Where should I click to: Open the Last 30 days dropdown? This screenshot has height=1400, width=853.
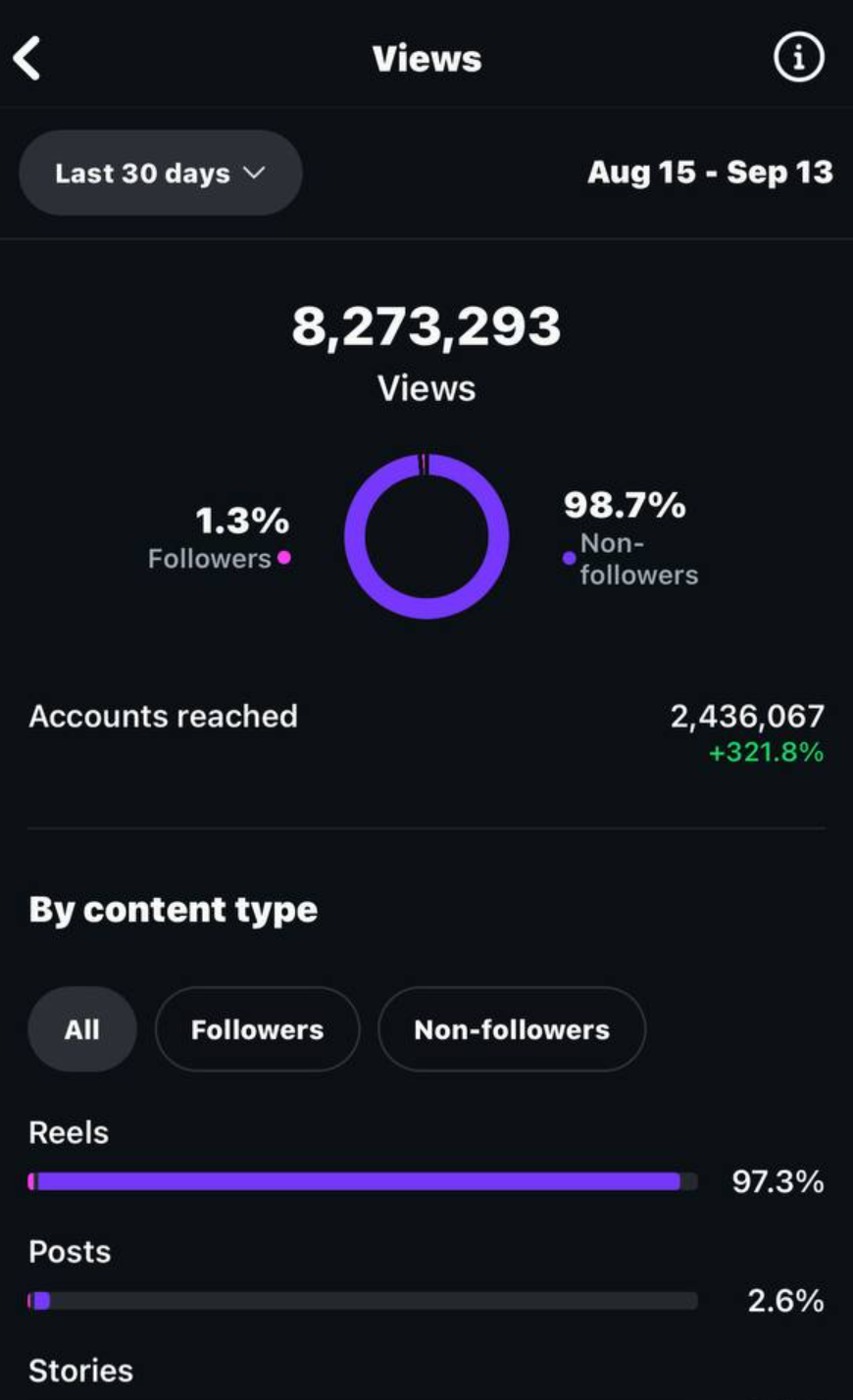(x=161, y=174)
